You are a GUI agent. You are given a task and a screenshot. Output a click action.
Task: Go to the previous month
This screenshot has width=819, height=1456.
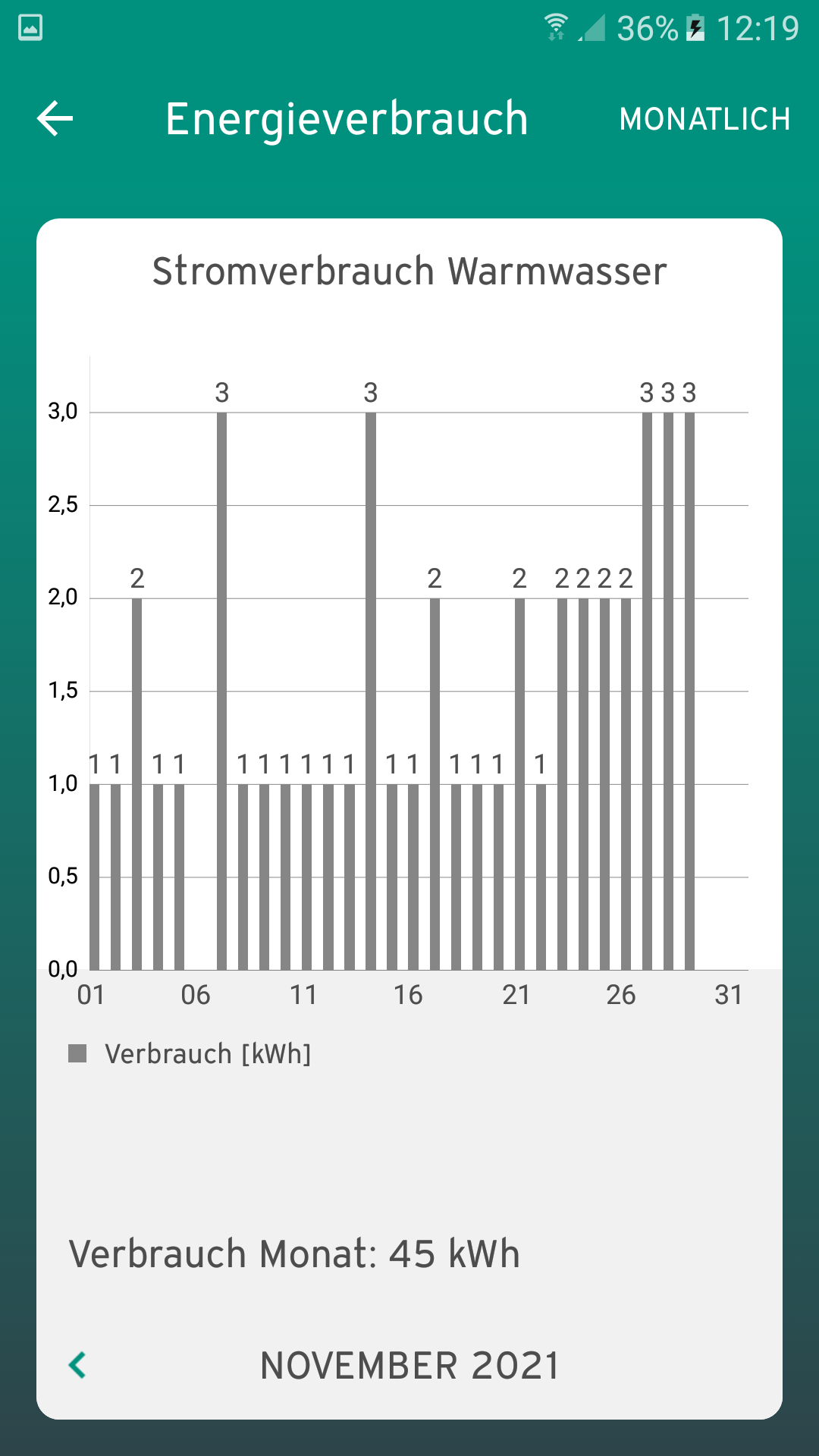click(x=77, y=1365)
